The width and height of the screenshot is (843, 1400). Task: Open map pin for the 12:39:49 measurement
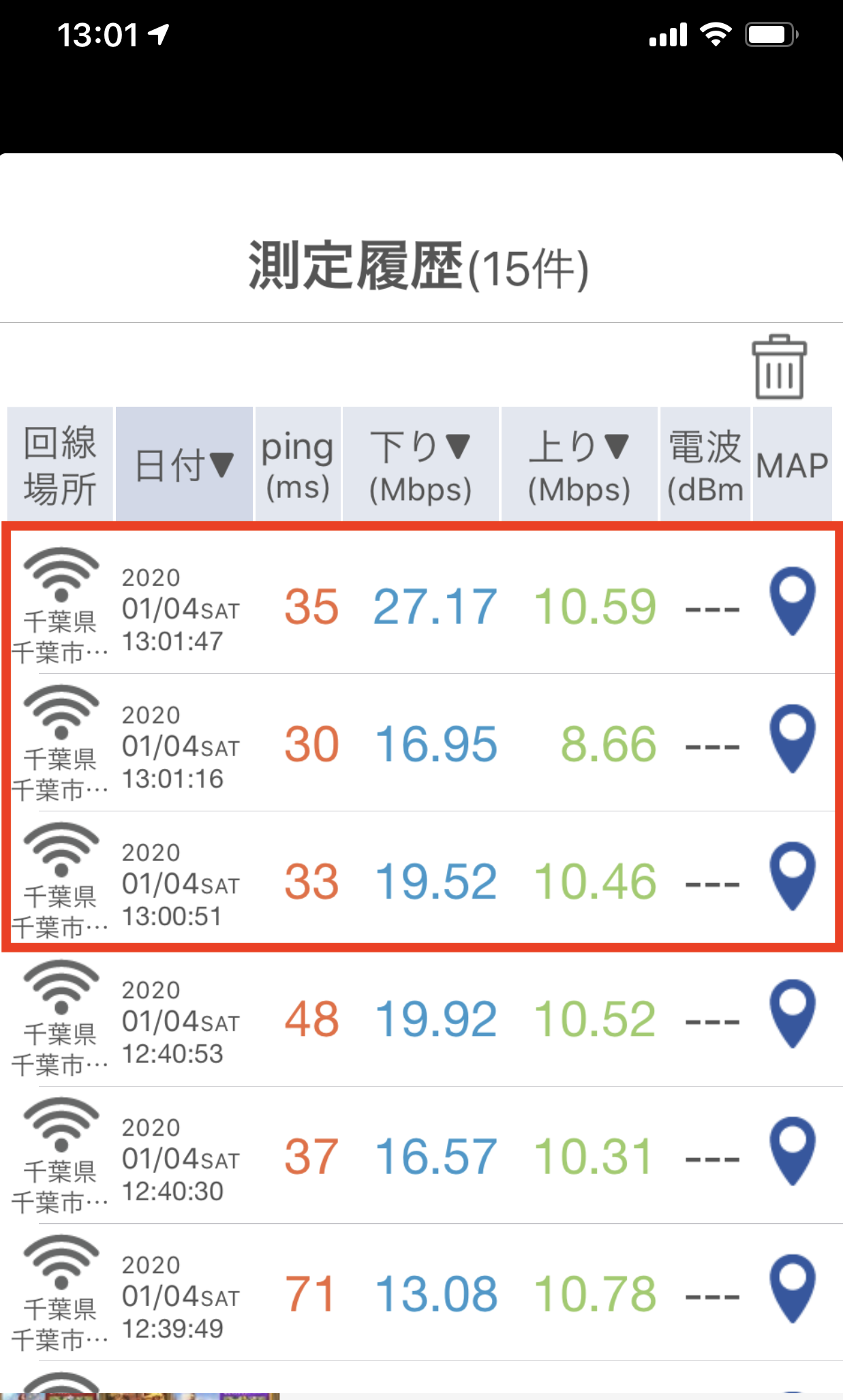pyautogui.click(x=793, y=1289)
